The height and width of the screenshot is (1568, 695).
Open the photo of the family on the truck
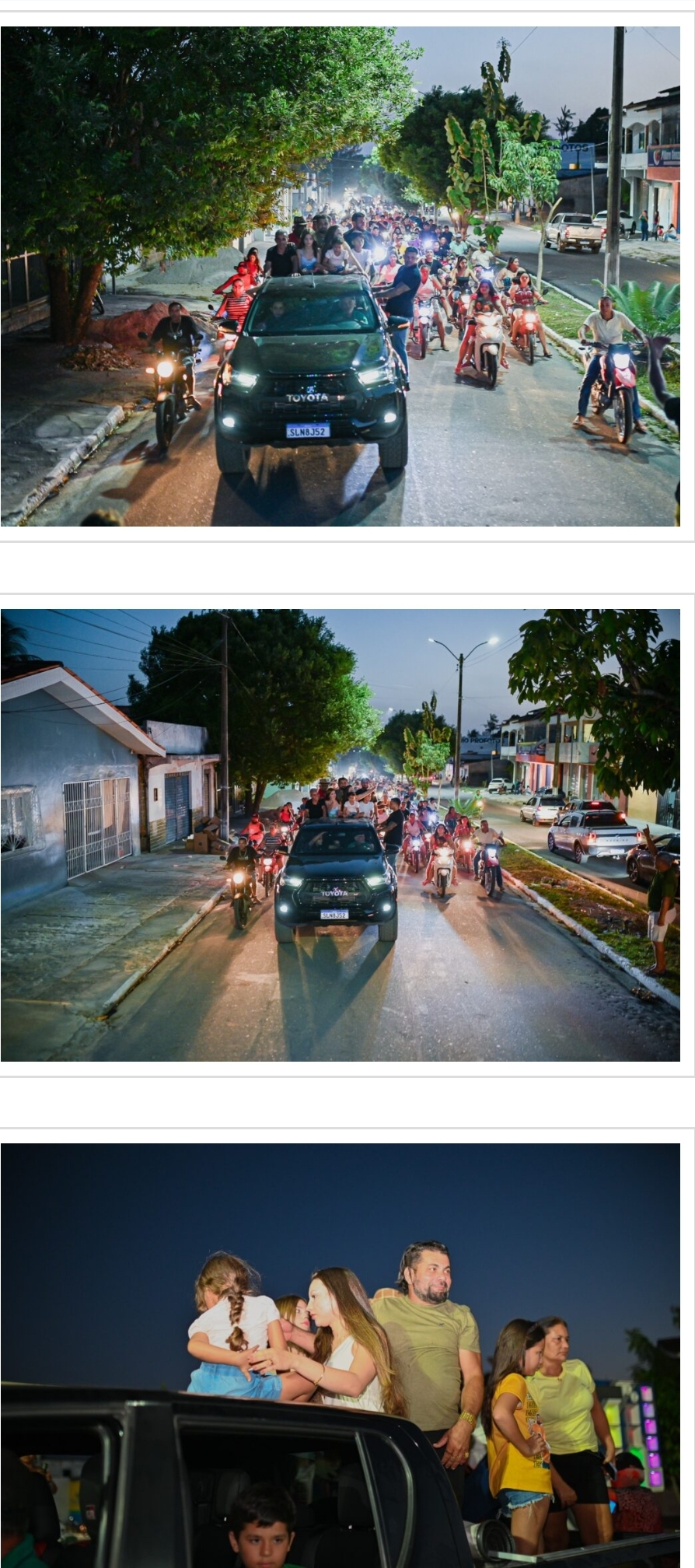click(x=340, y=1355)
